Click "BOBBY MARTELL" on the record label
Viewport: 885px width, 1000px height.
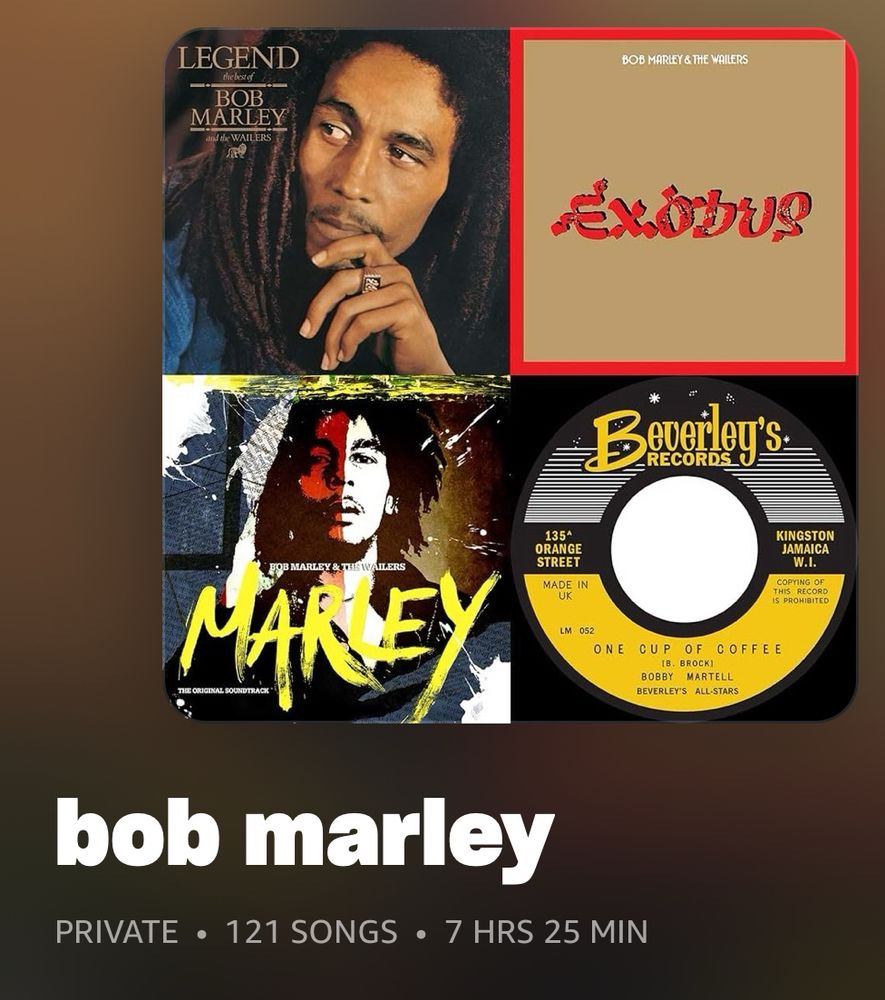point(687,673)
